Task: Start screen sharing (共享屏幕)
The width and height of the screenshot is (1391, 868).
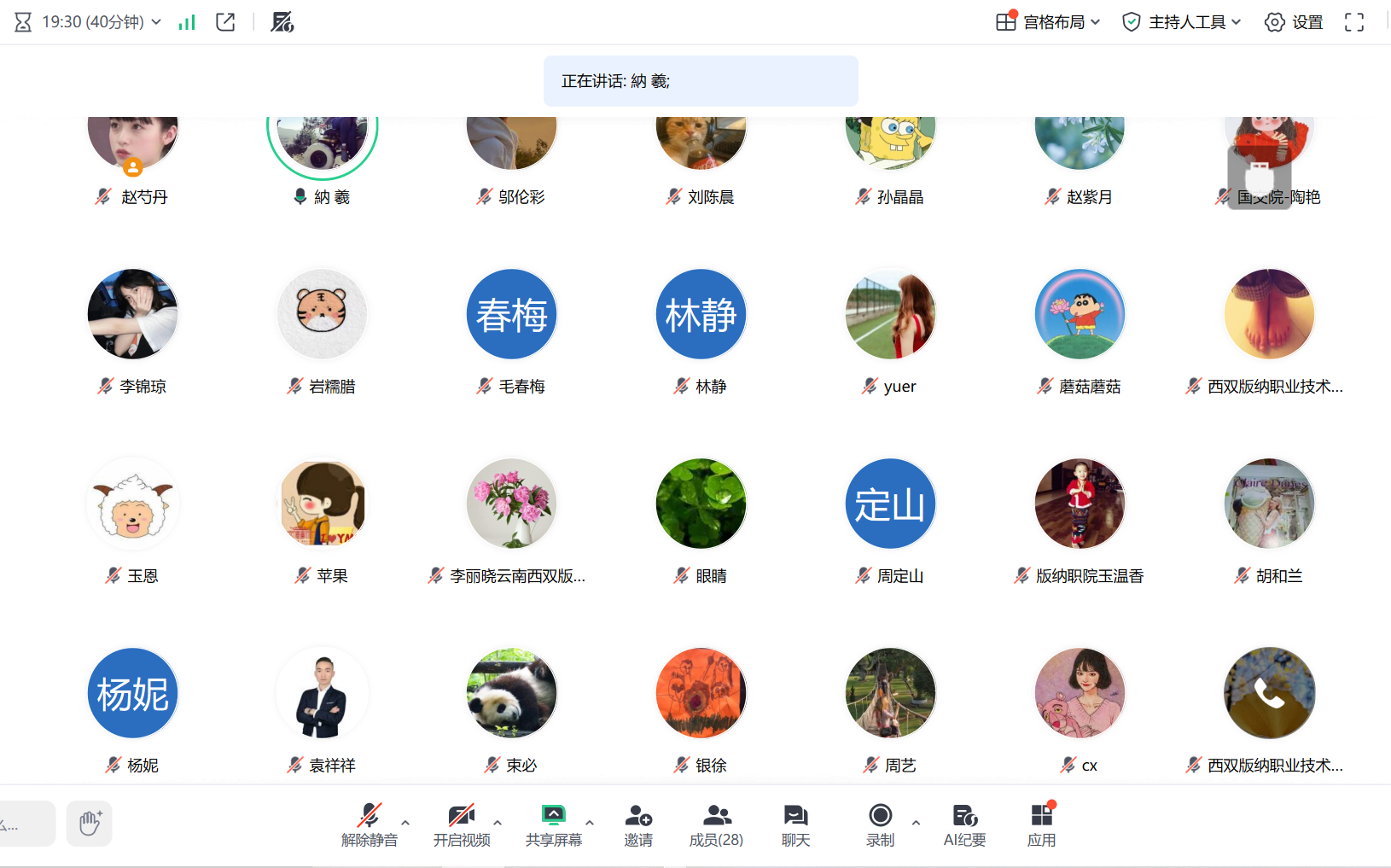Action: pos(553,824)
